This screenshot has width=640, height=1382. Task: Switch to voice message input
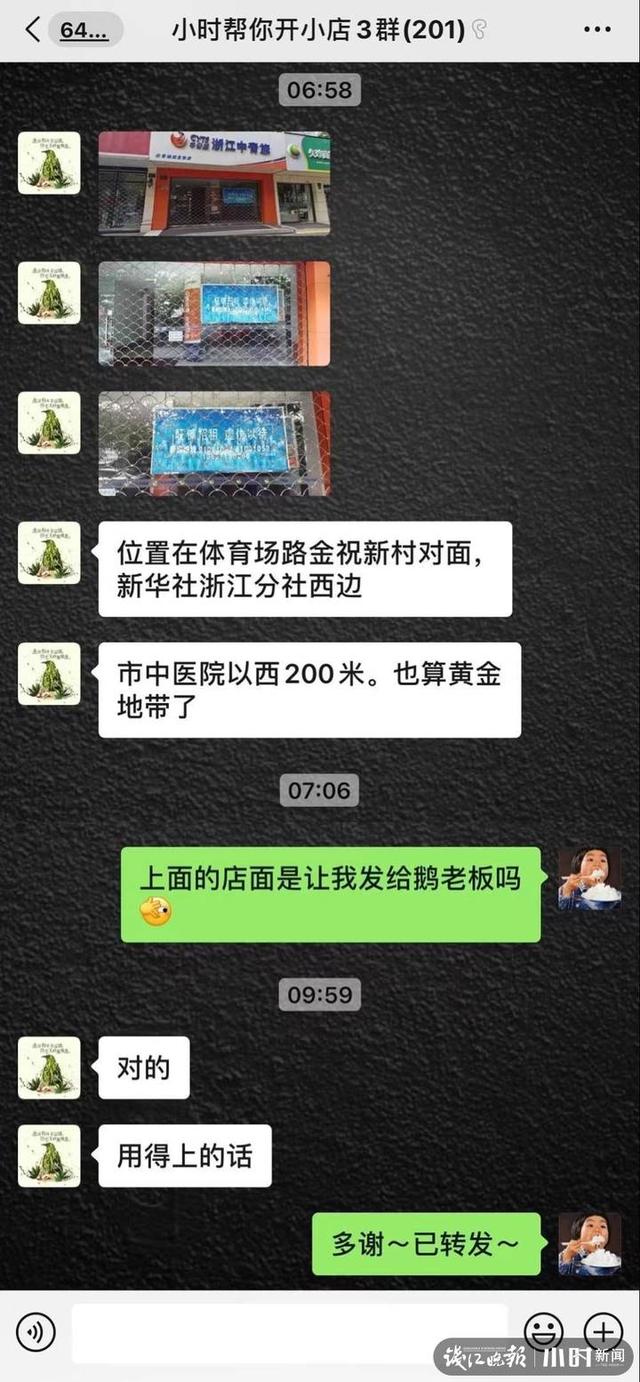click(x=36, y=1331)
